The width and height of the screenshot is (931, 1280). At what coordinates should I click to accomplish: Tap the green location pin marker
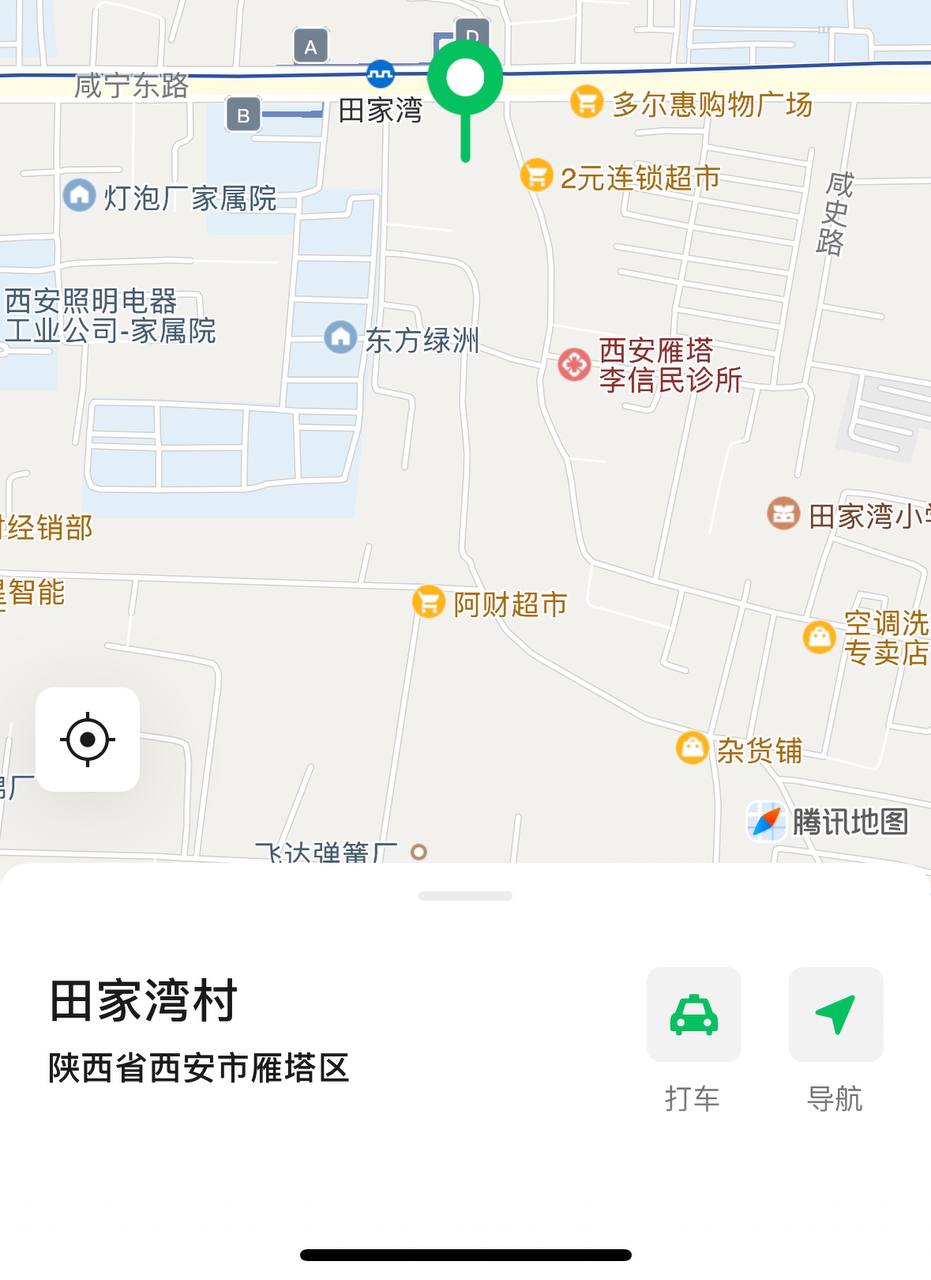465,79
